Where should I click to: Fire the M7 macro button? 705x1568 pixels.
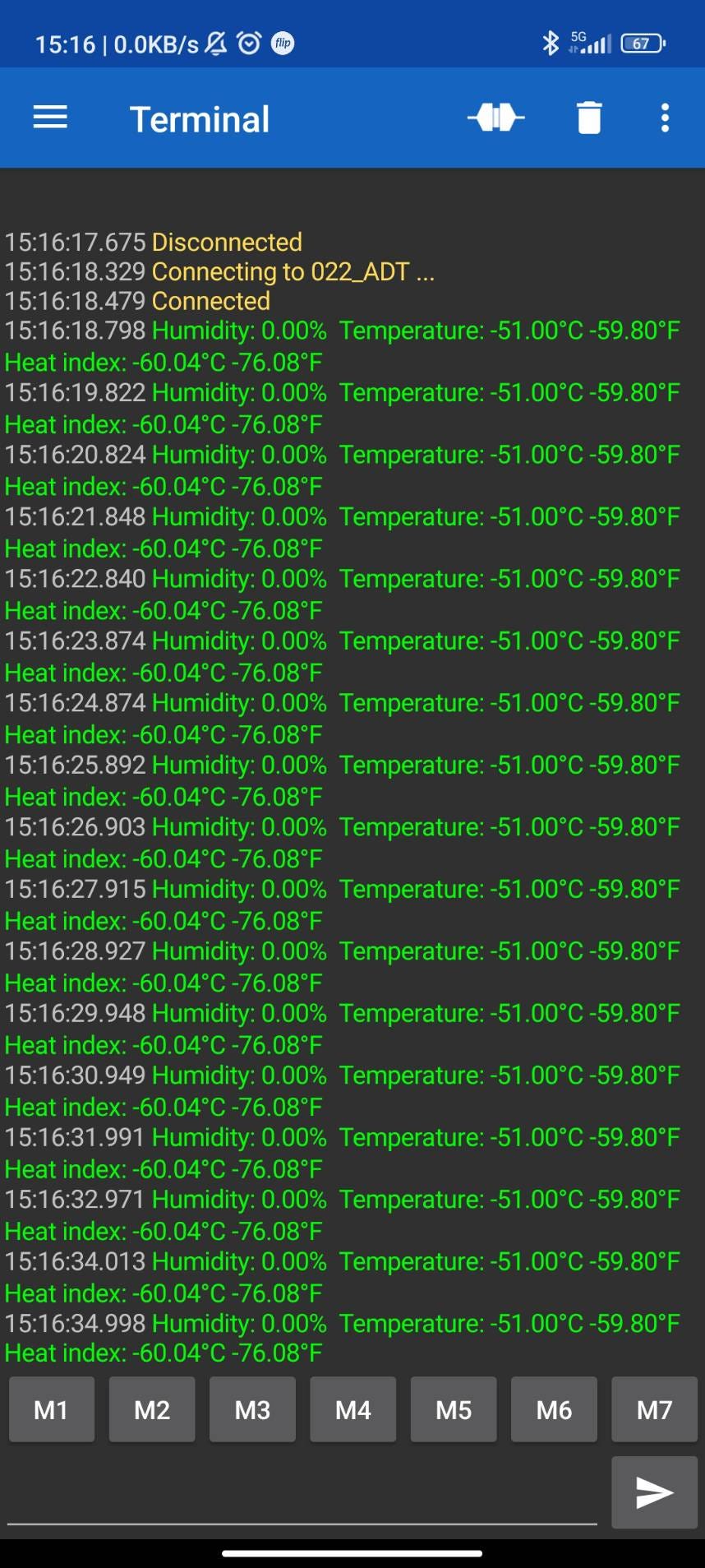point(654,1410)
